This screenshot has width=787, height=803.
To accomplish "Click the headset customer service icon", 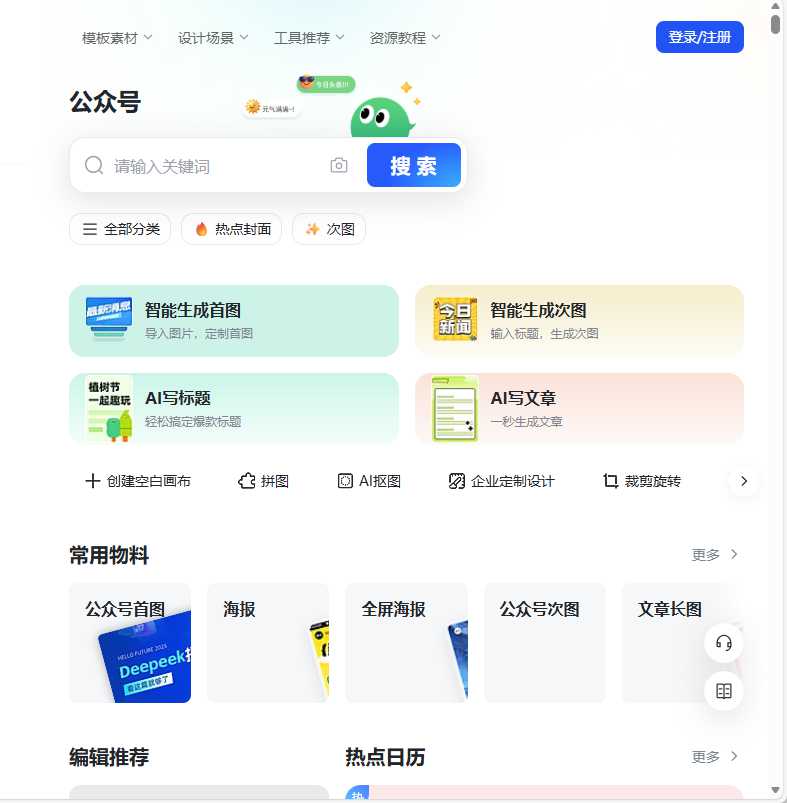I will click(x=723, y=643).
